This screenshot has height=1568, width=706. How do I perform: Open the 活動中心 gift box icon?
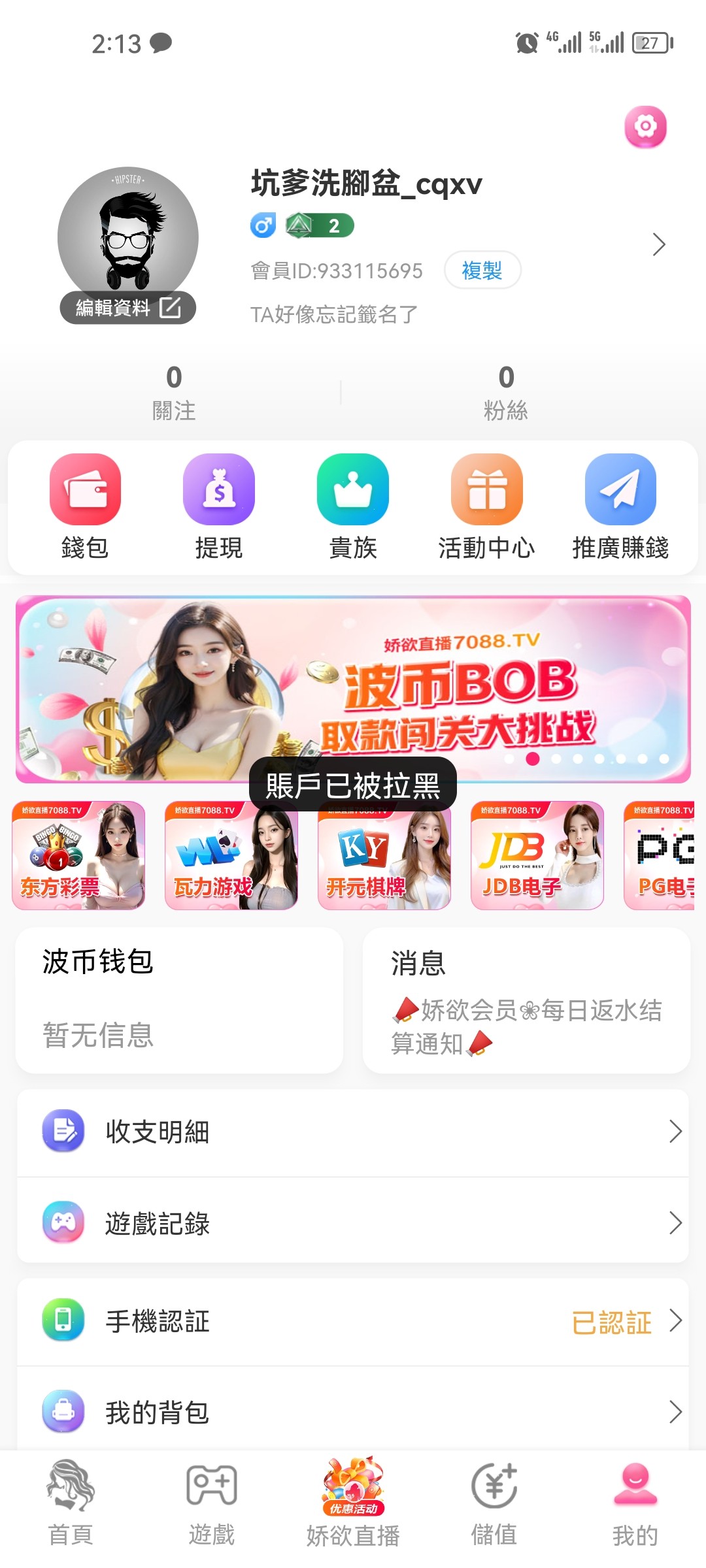(x=486, y=490)
